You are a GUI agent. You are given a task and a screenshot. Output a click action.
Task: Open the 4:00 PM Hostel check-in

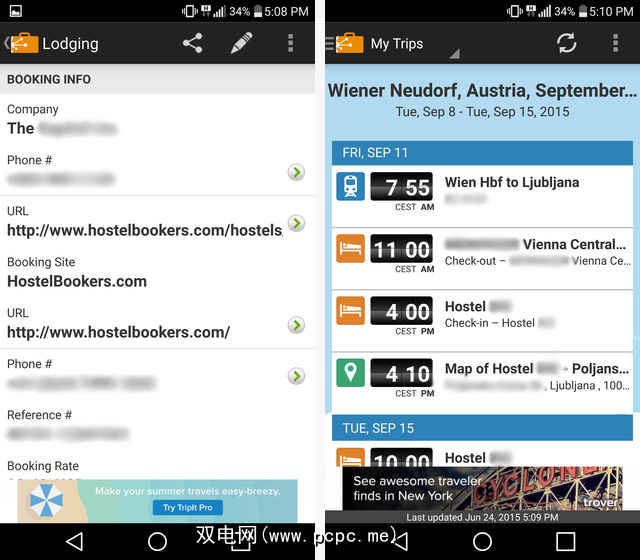pyautogui.click(x=483, y=314)
